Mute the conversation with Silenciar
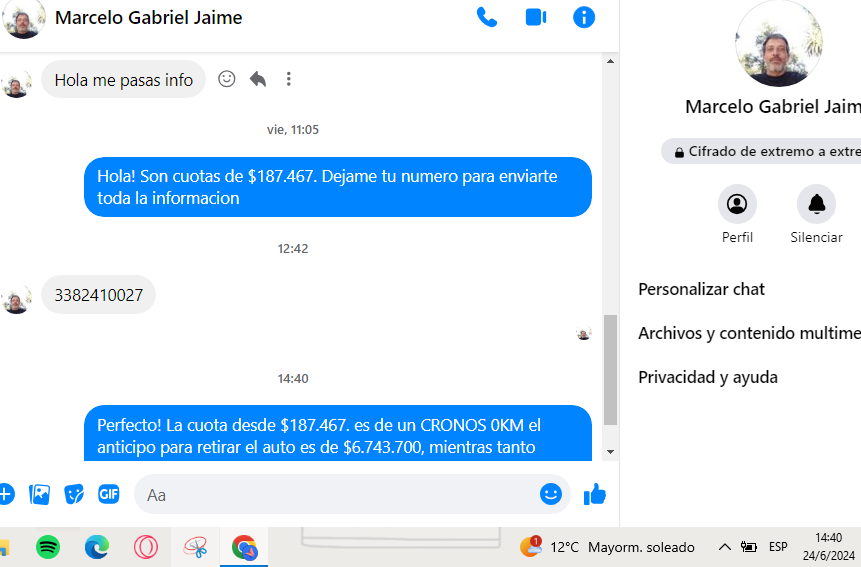Screen dimensions: 861x567 click(816, 204)
